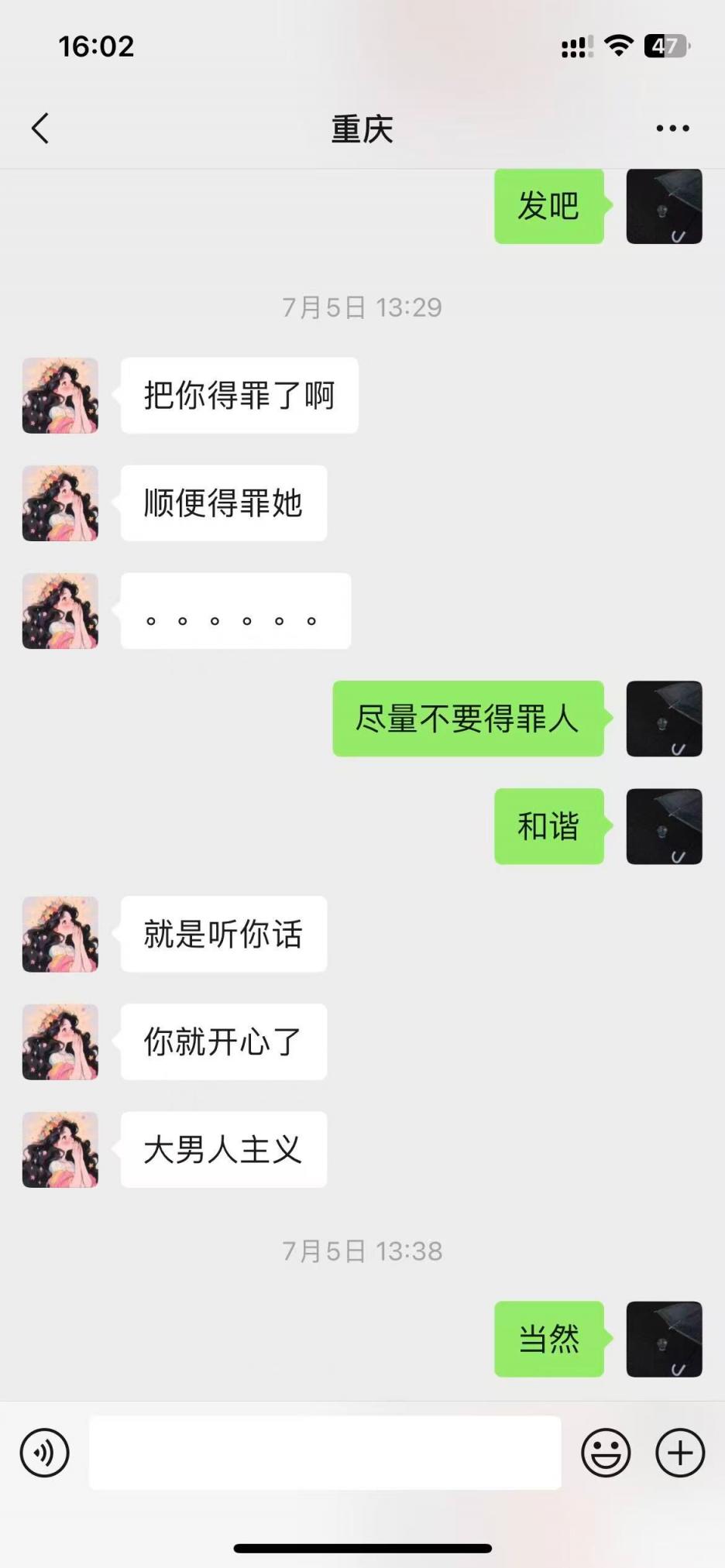
Task: Tap my avatar next to 当然
Action: click(x=664, y=1339)
